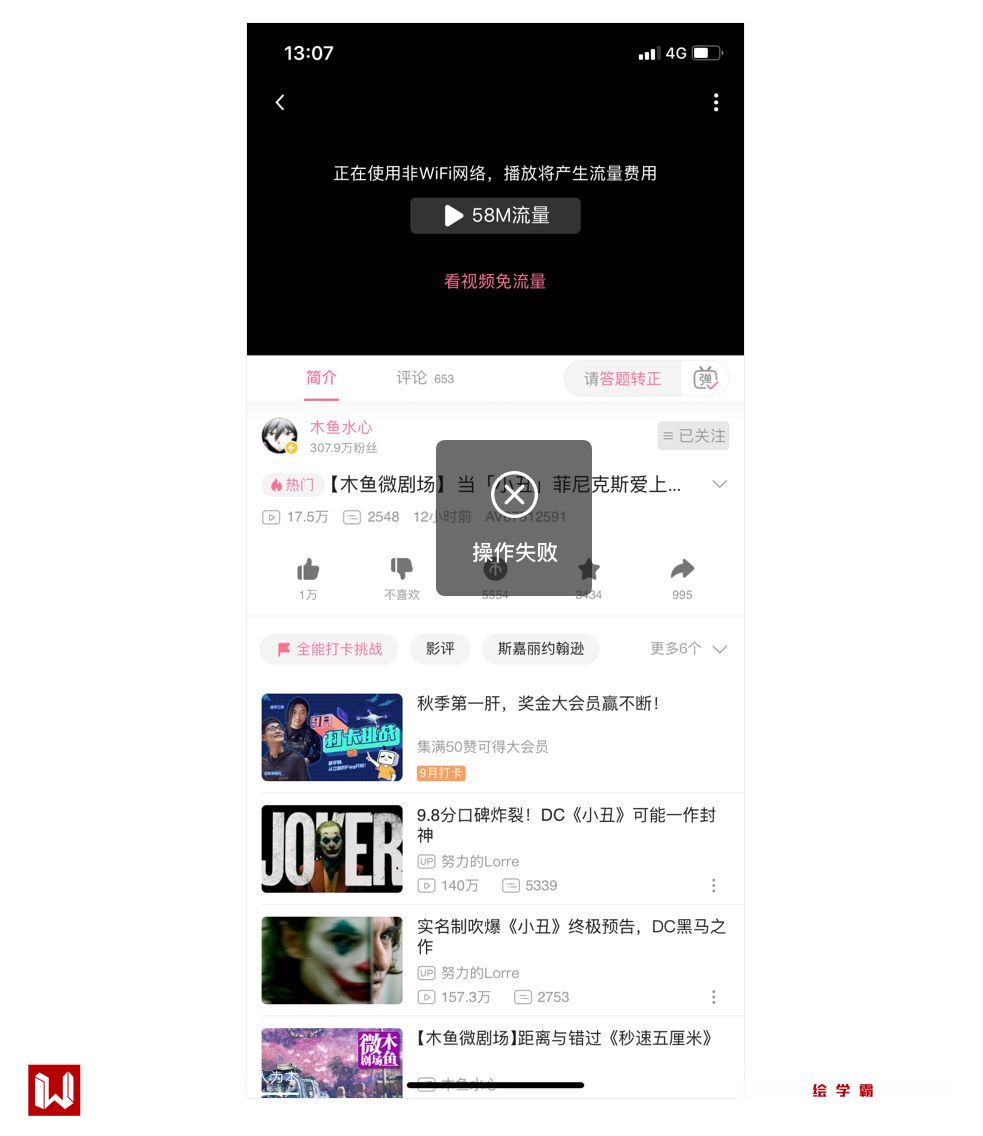
Task: Share the video via the arrow icon
Action: [x=682, y=570]
